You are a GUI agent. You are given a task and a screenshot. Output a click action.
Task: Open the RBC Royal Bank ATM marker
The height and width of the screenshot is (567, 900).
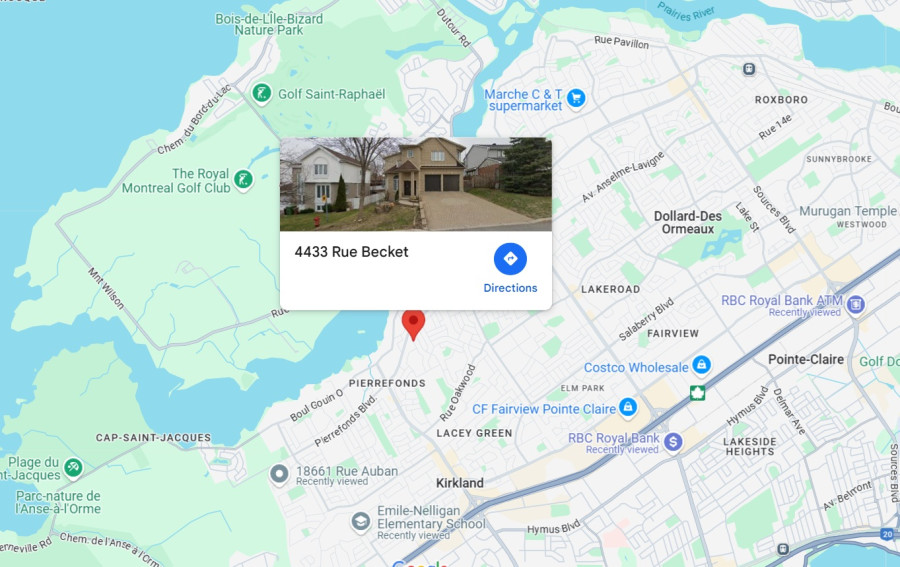point(855,304)
